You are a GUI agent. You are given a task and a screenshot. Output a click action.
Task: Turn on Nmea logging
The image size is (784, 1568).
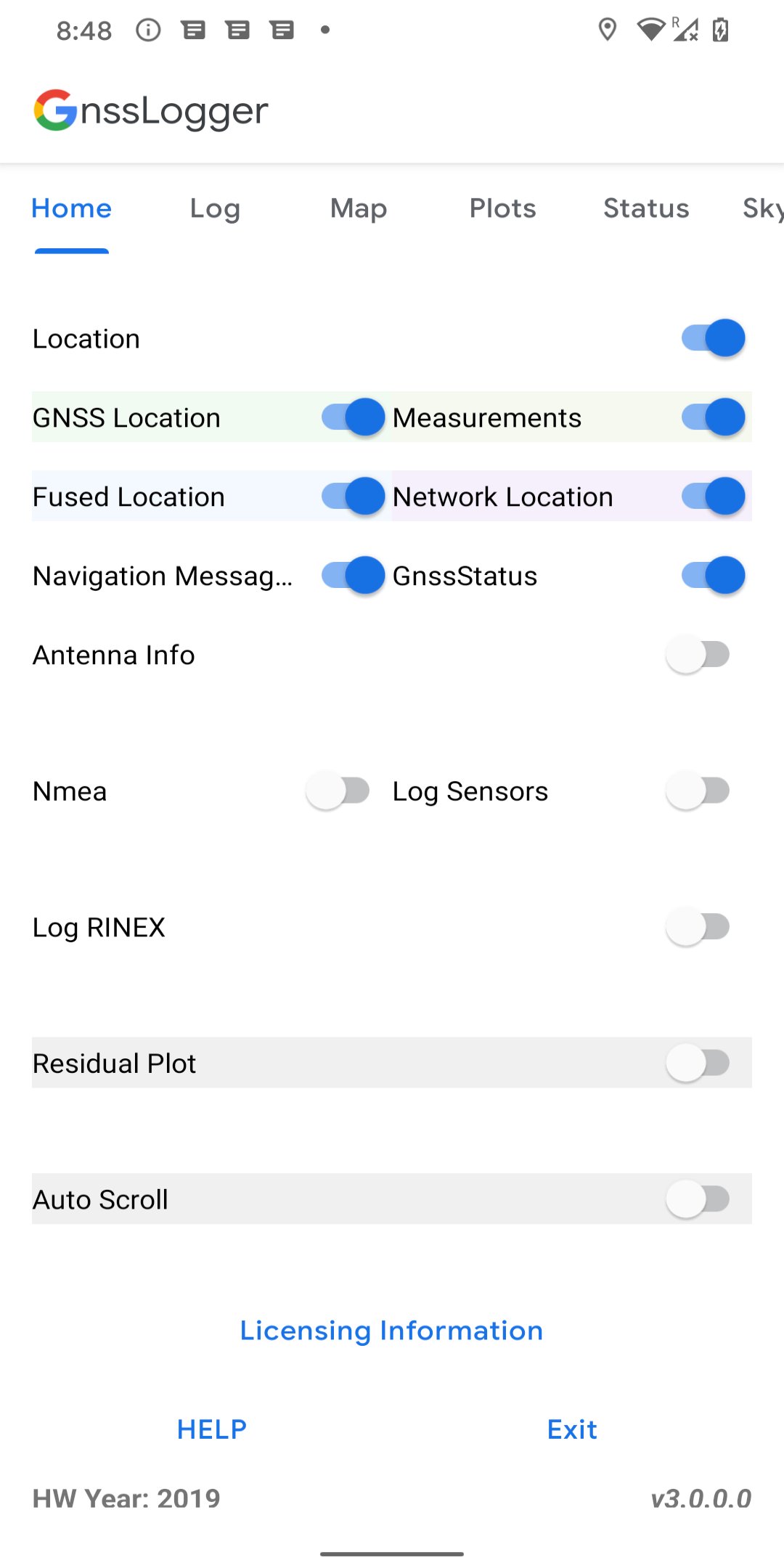(338, 791)
